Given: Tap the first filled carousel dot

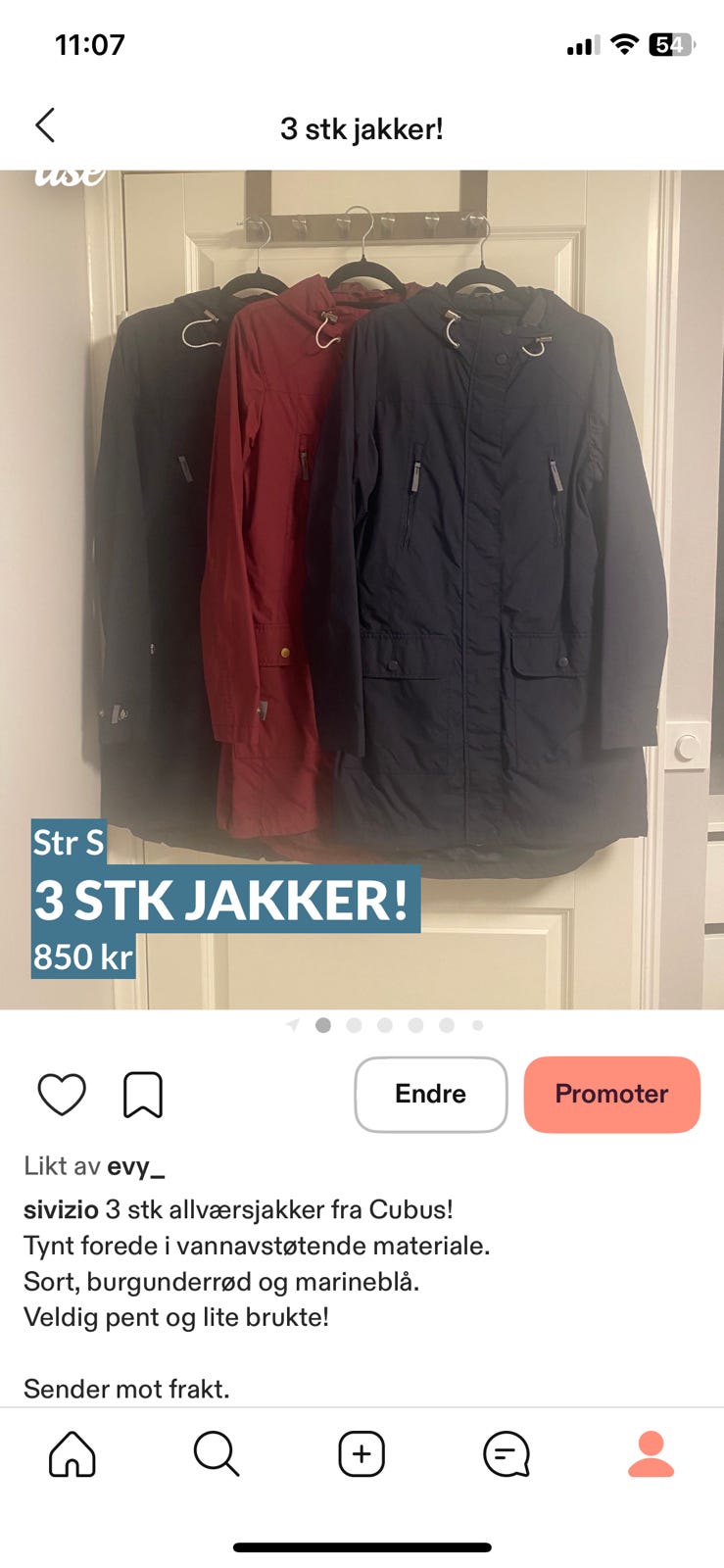Looking at the screenshot, I should pyautogui.click(x=323, y=1025).
